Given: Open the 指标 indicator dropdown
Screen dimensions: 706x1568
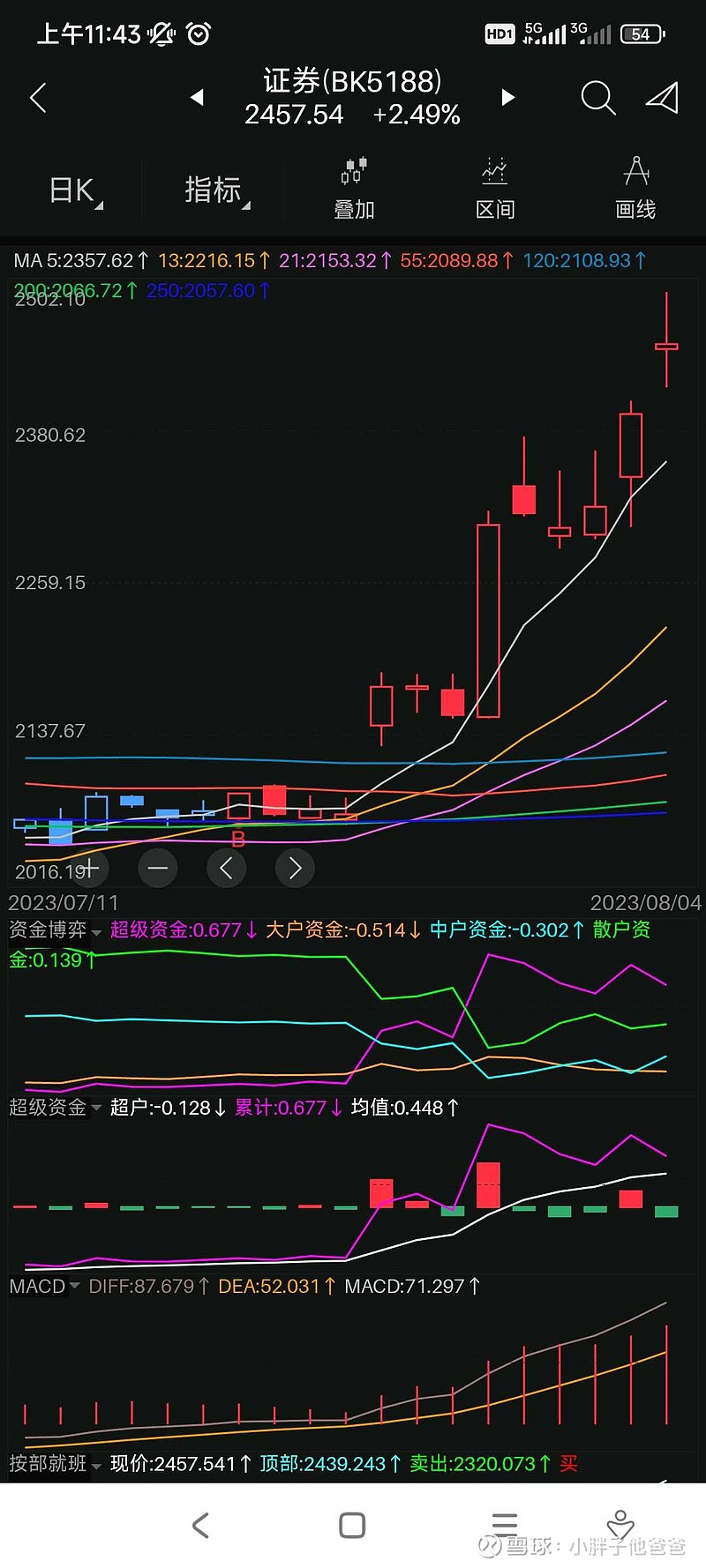Looking at the screenshot, I should point(217,190).
